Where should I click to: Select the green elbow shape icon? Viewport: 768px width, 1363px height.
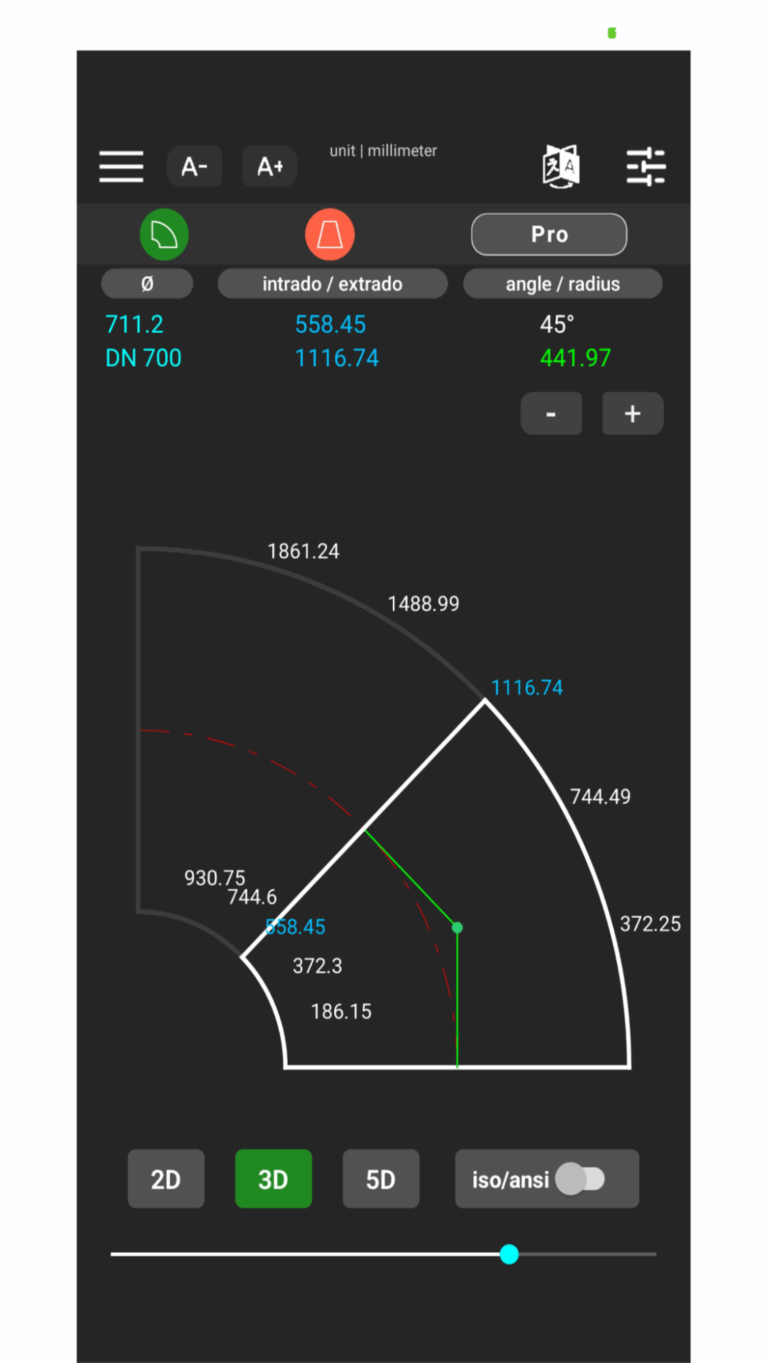pos(164,234)
